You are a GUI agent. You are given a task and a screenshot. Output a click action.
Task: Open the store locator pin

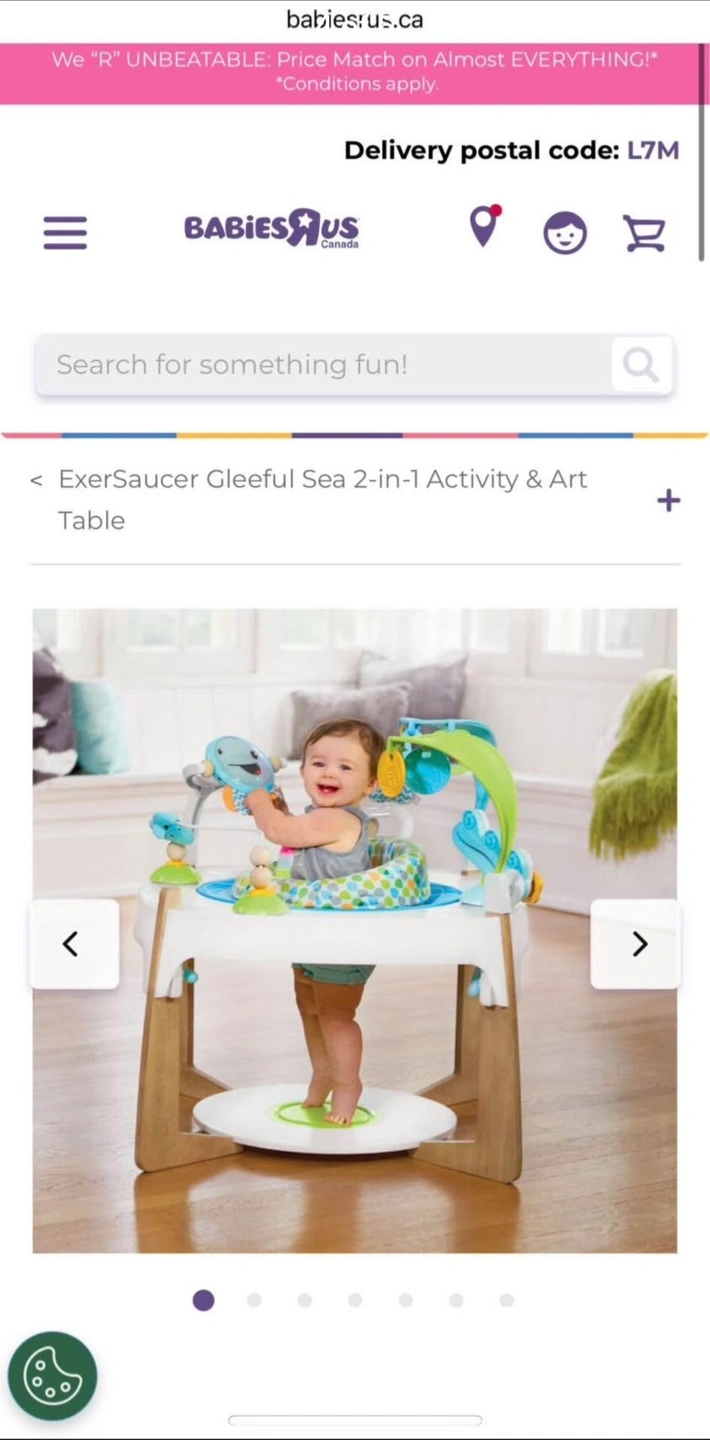(x=484, y=227)
